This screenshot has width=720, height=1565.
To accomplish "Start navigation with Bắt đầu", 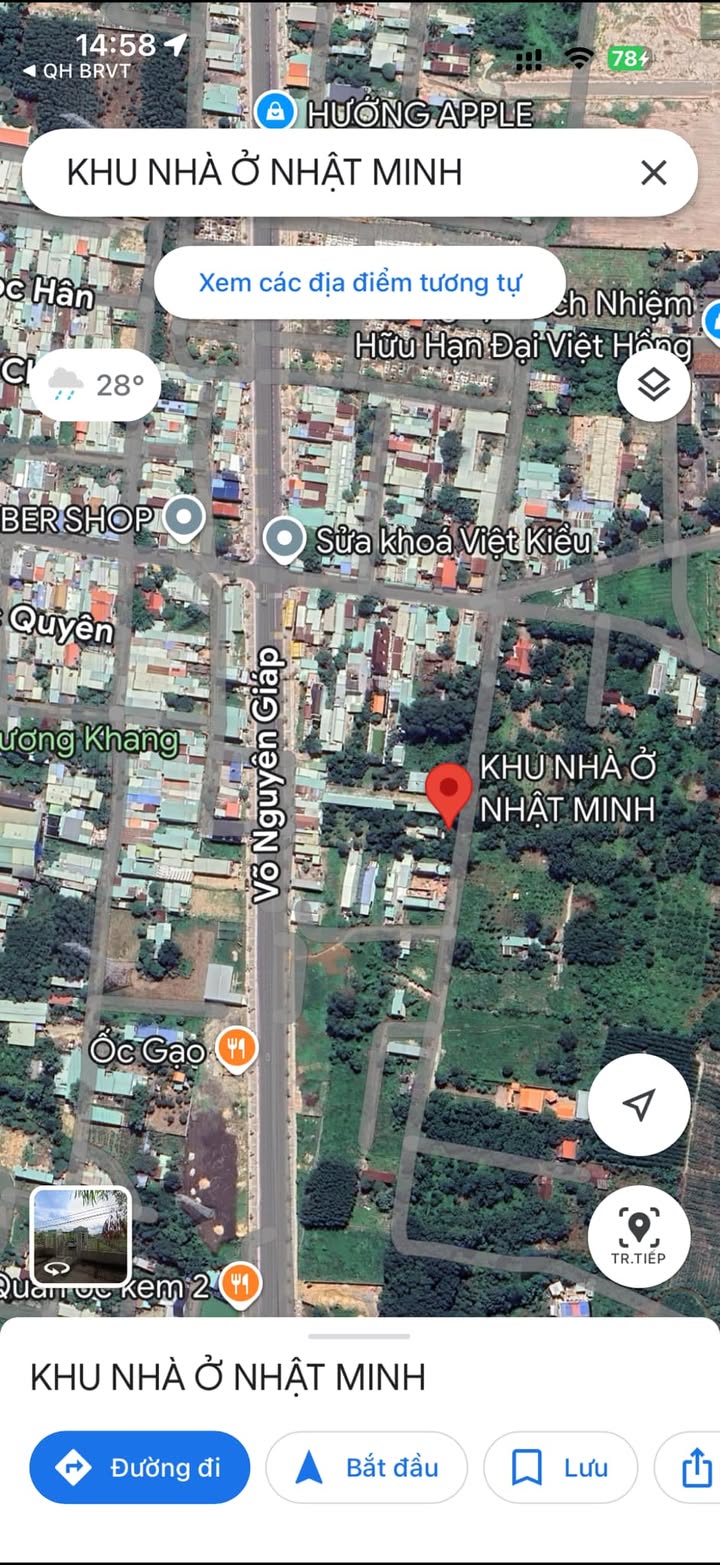I will click(367, 1467).
